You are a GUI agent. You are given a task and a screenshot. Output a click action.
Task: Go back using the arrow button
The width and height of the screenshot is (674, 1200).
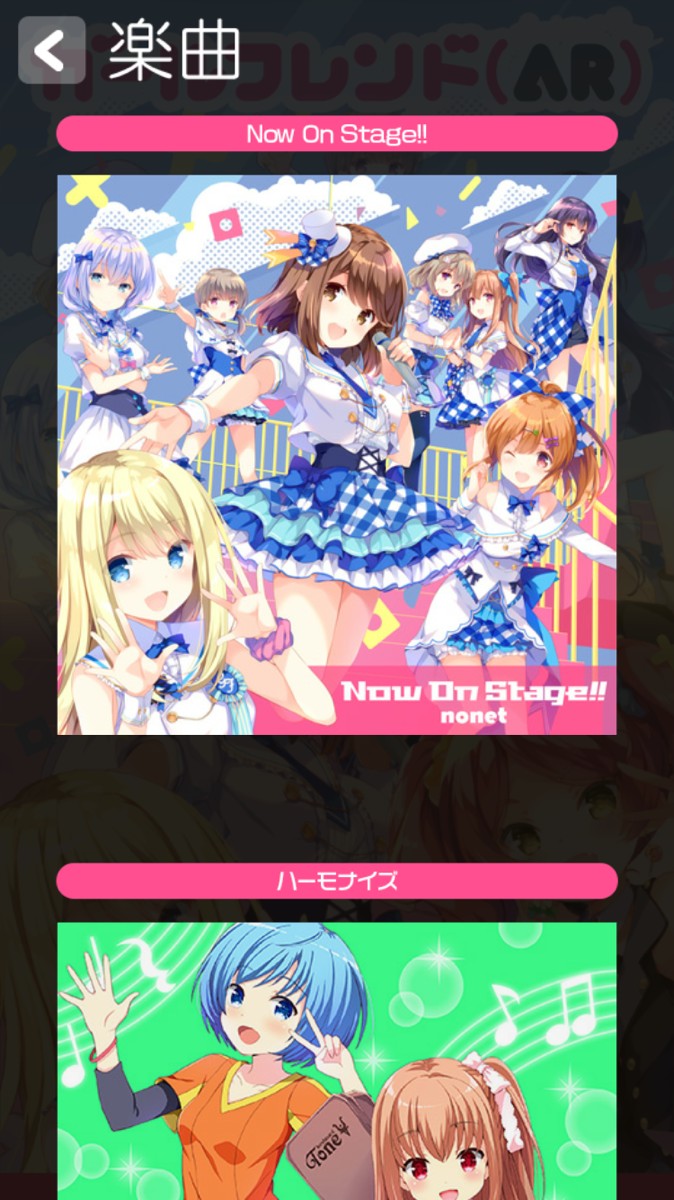tap(51, 49)
